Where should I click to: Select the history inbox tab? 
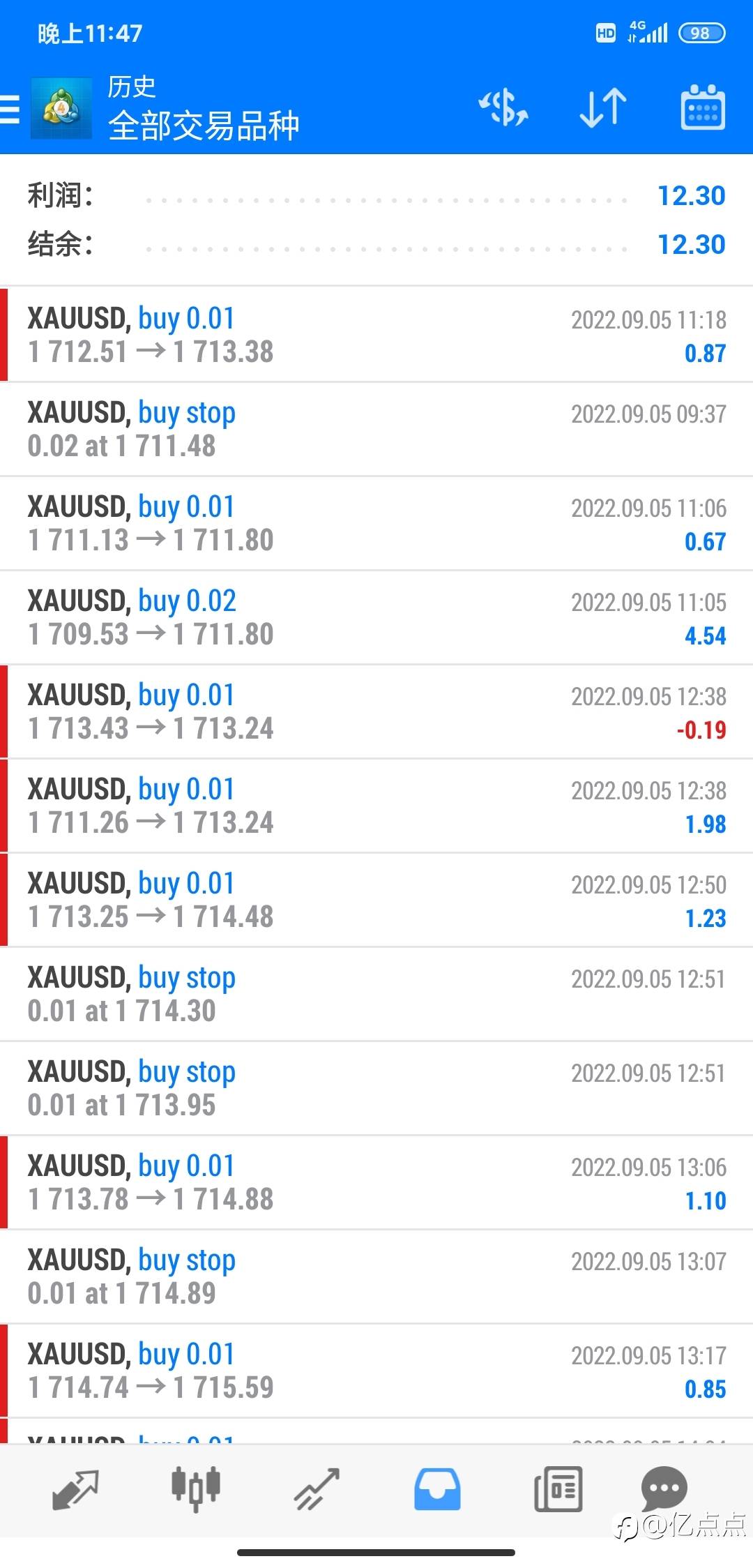click(437, 1488)
